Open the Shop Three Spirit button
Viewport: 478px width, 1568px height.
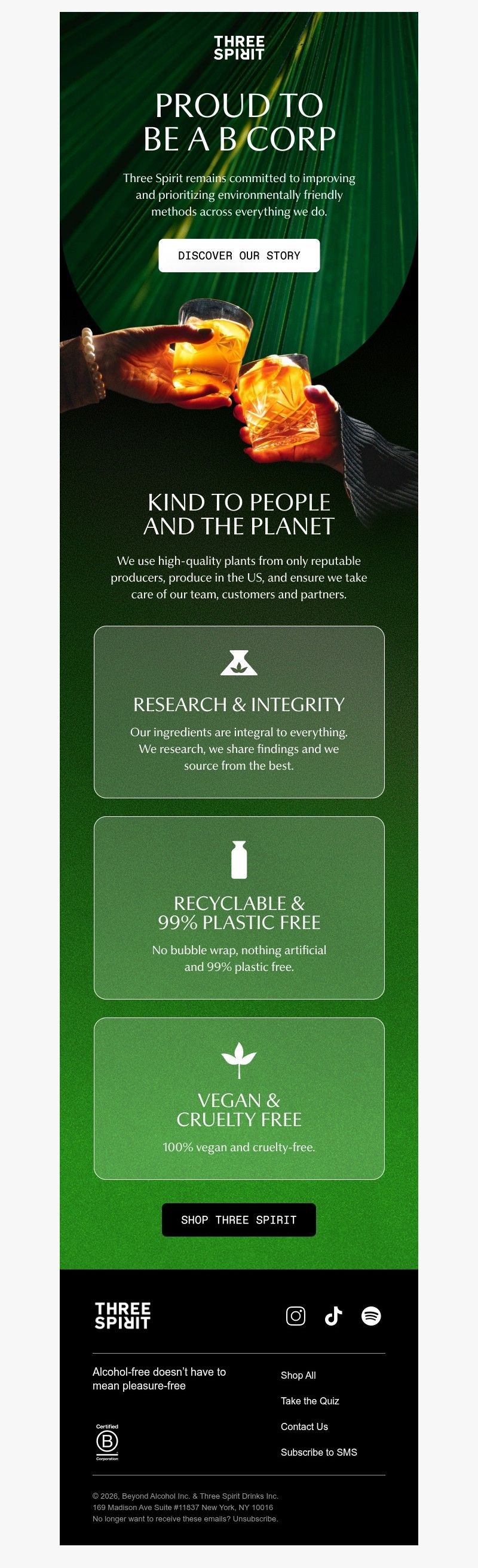point(238,1220)
